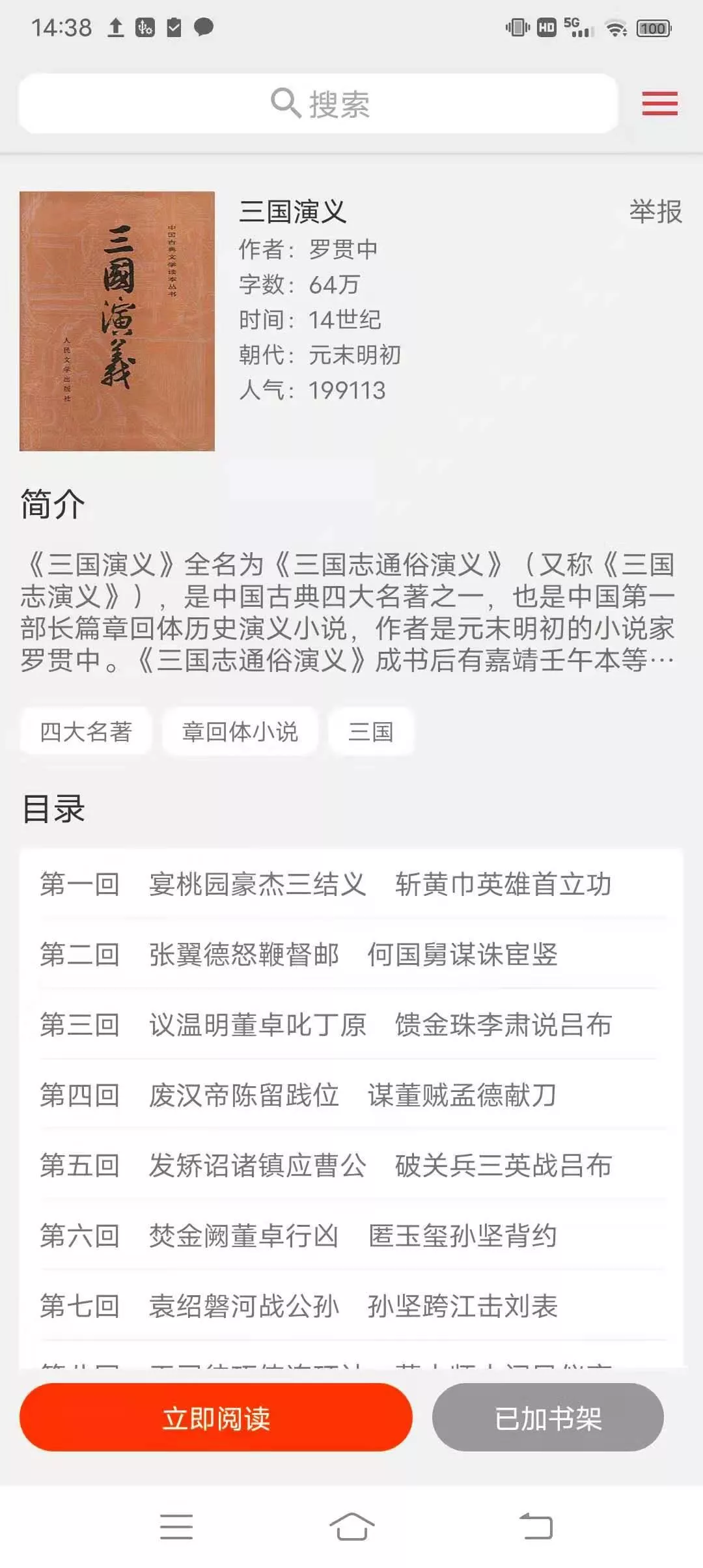Open chapter 第一回 宴桃园豪杰三结义
The width and height of the screenshot is (703, 1568).
pos(325,884)
